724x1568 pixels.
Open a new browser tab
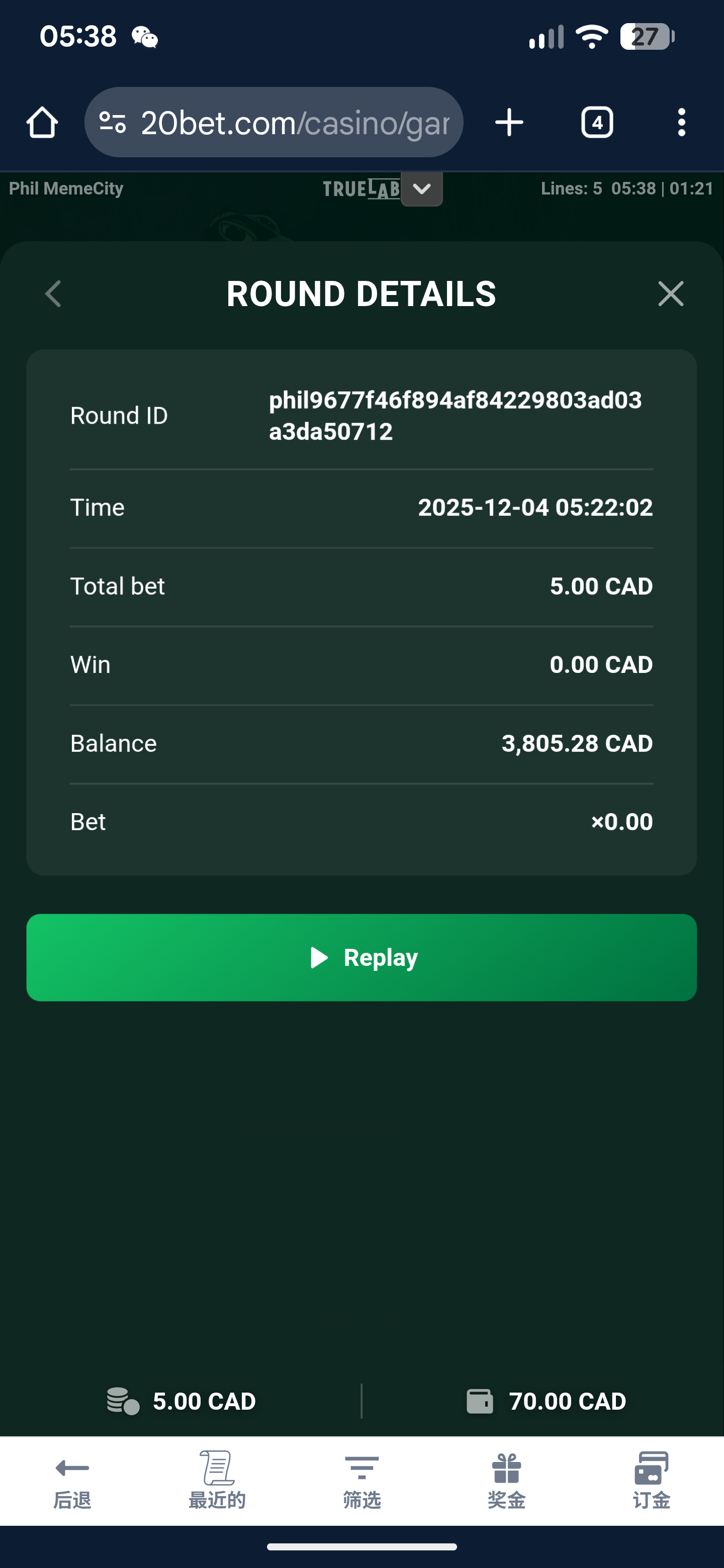click(509, 122)
